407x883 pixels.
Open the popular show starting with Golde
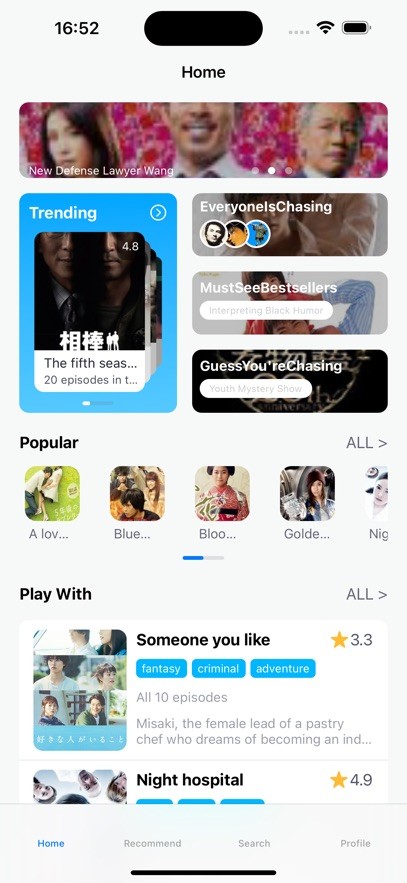(307, 503)
